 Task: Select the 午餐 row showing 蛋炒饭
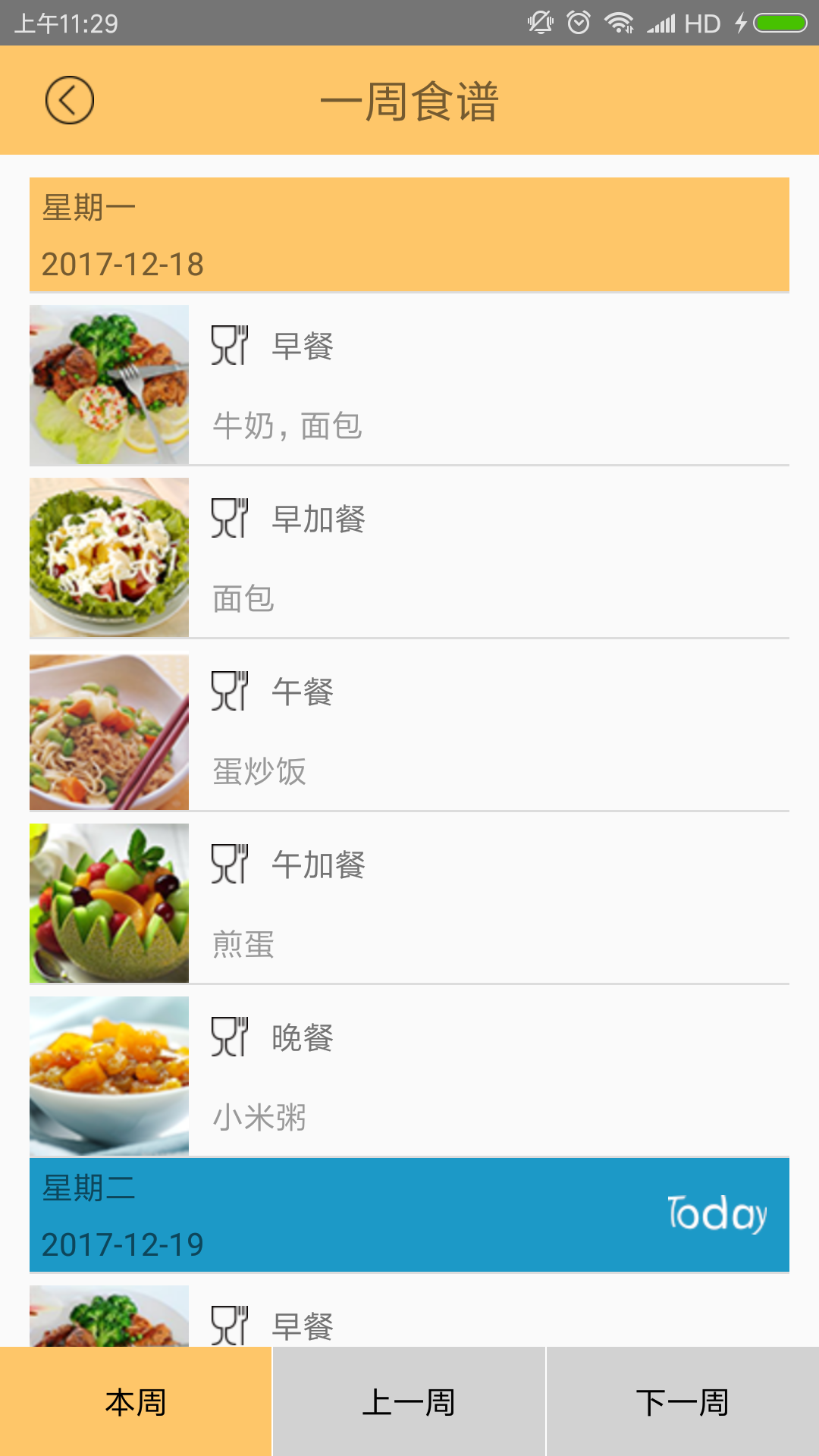click(409, 730)
